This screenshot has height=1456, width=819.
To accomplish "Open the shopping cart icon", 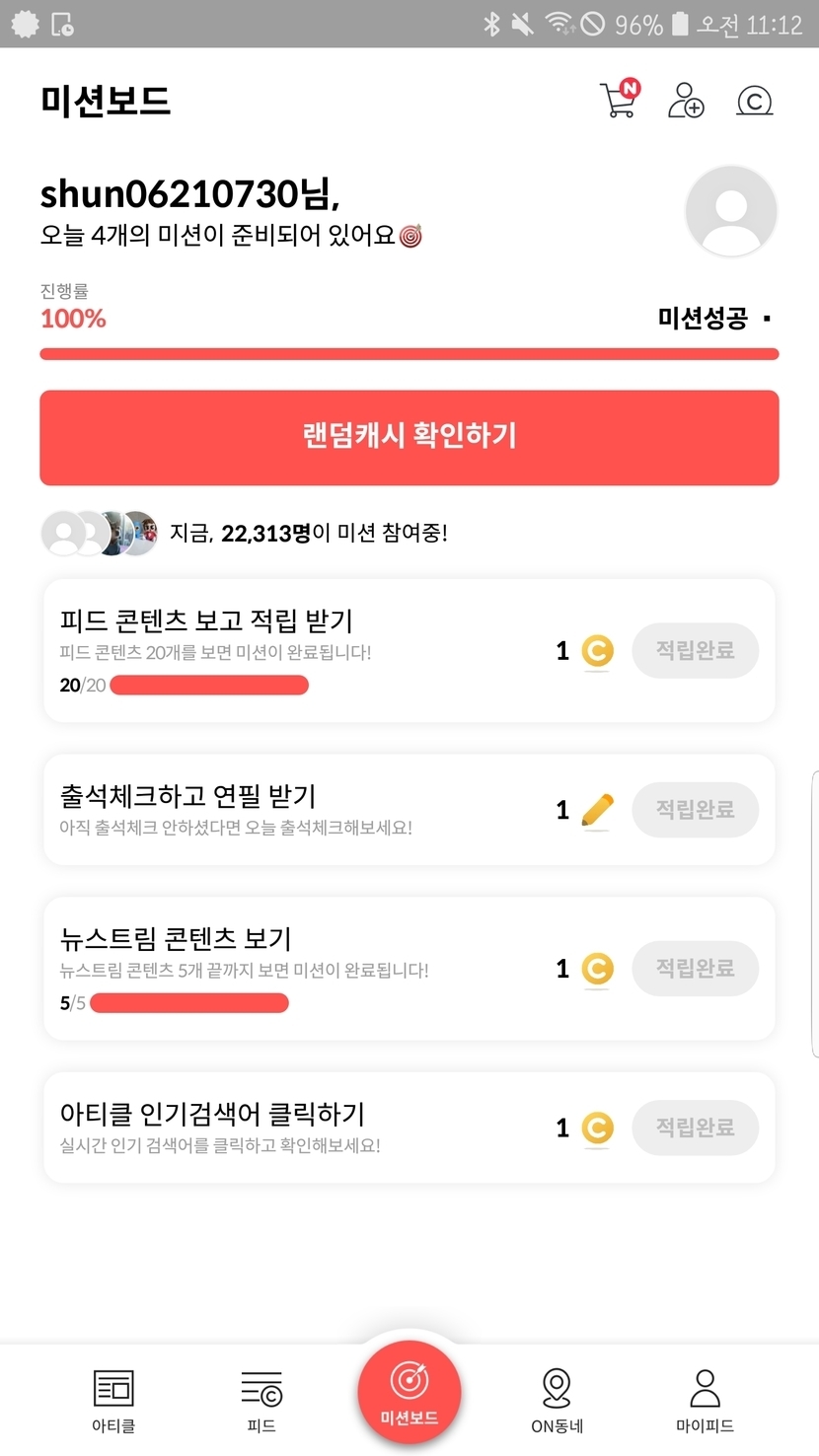I will coord(619,100).
